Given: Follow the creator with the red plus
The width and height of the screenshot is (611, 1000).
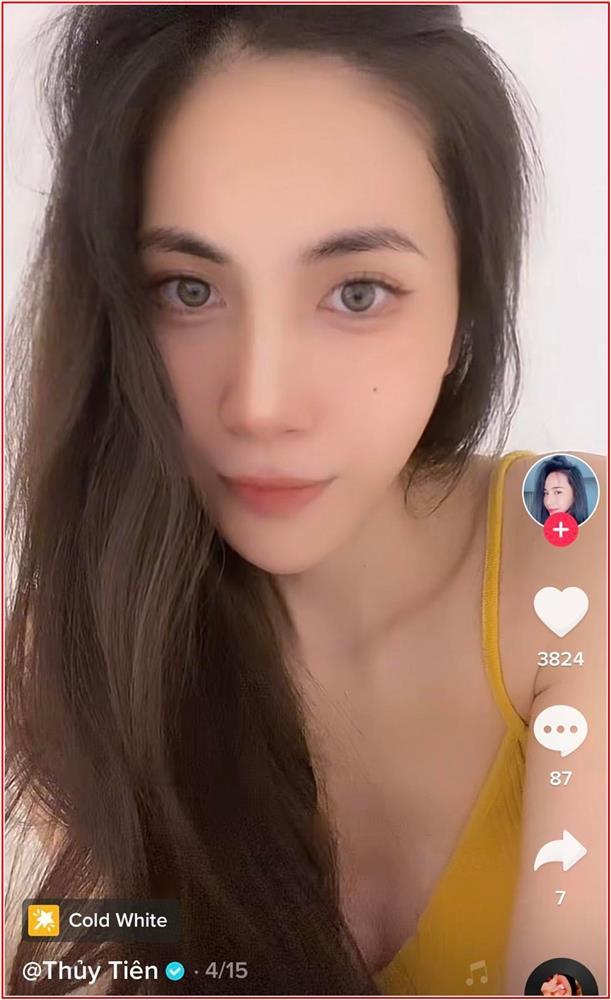Looking at the screenshot, I should tap(560, 529).
